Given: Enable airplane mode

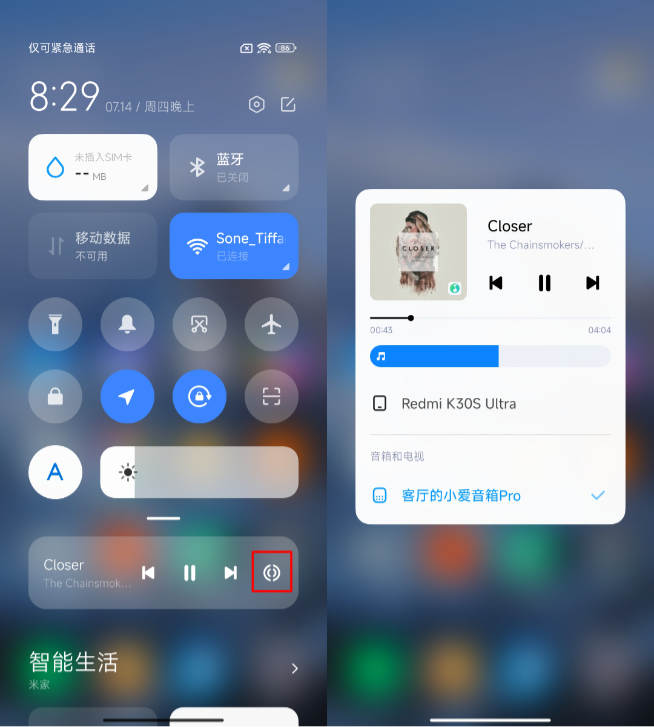Looking at the screenshot, I should [x=271, y=325].
